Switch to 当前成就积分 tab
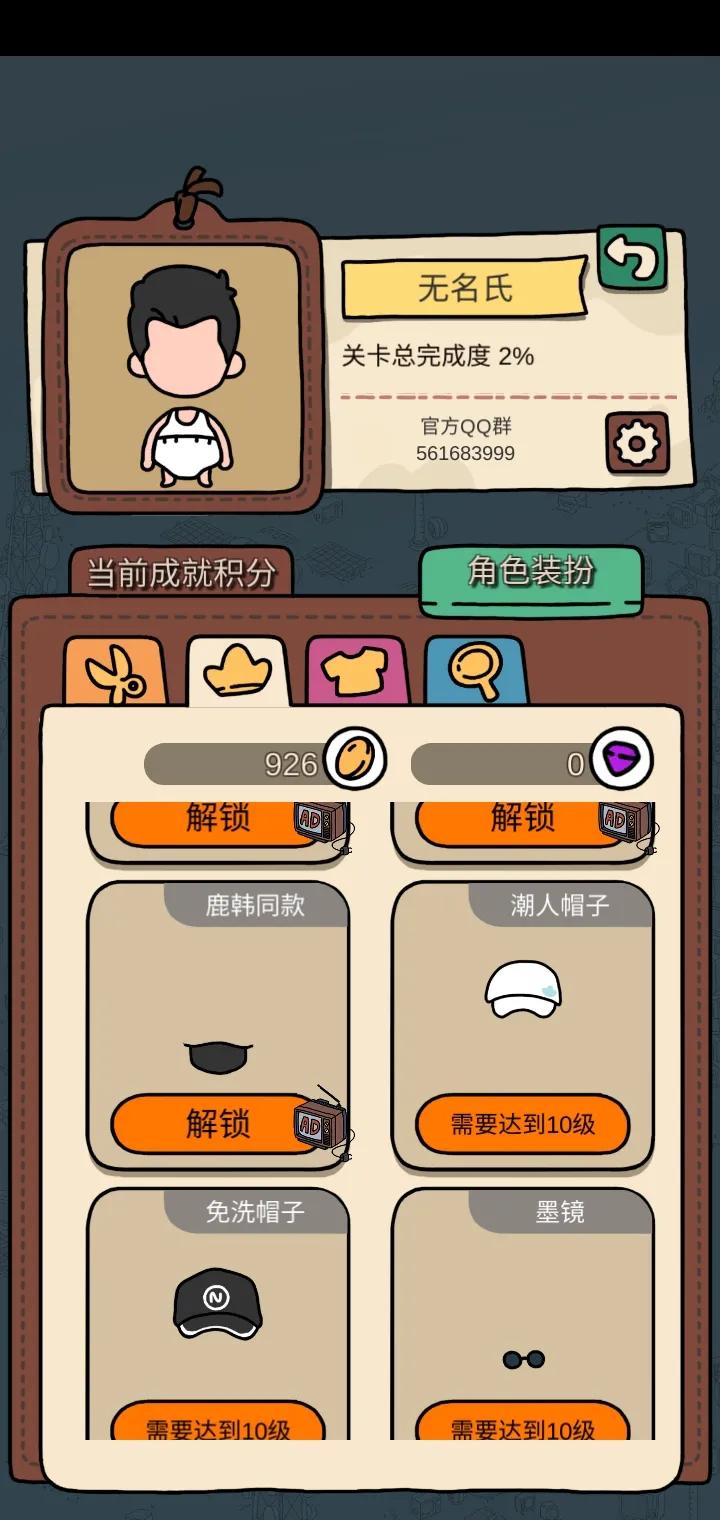Viewport: 720px width, 1520px height. pos(181,574)
